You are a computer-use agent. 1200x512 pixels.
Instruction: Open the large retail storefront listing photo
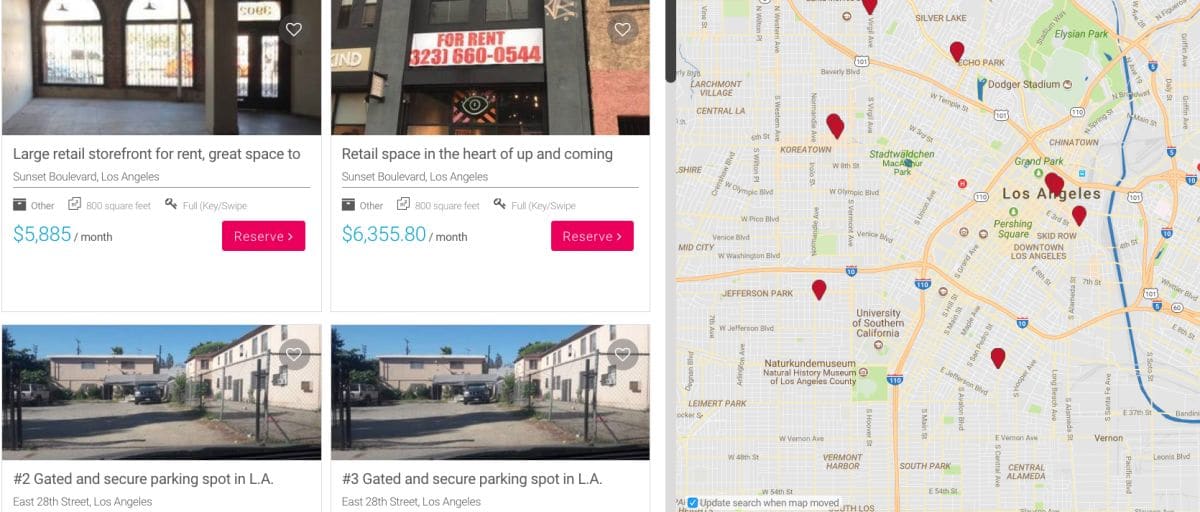point(161,67)
